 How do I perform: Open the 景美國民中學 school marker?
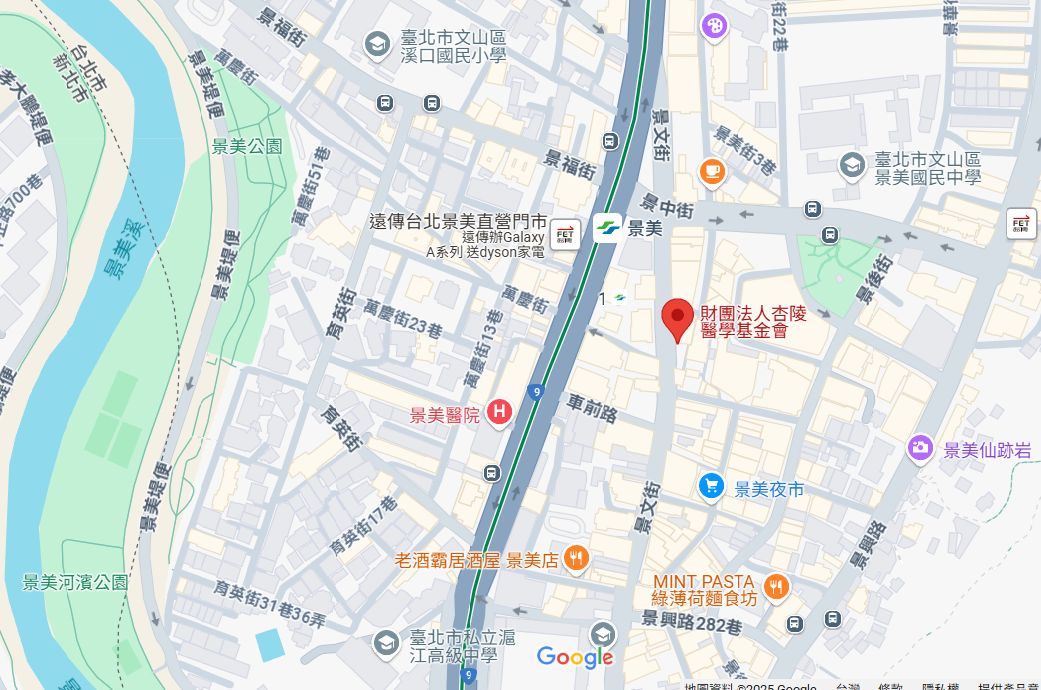852,166
